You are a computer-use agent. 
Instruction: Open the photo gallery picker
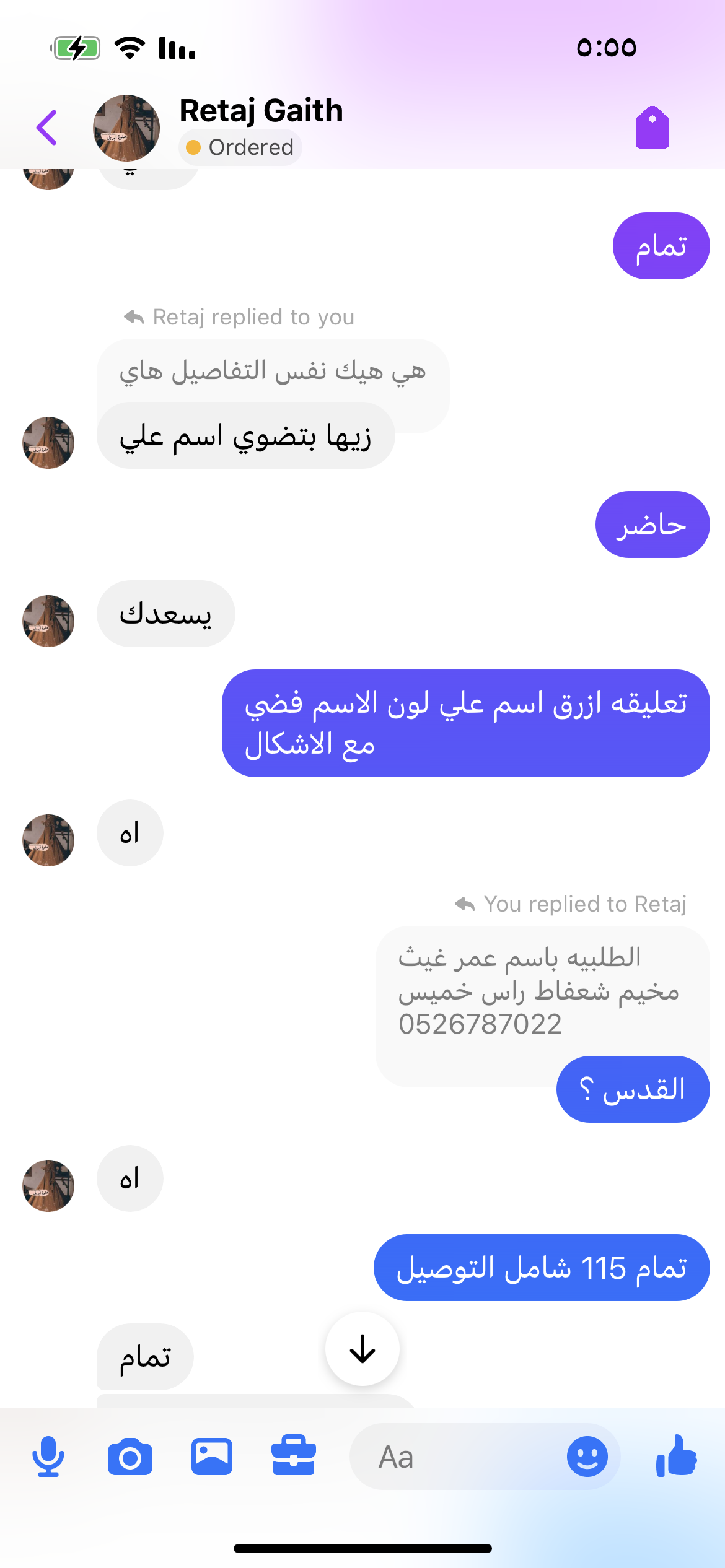coord(212,1457)
